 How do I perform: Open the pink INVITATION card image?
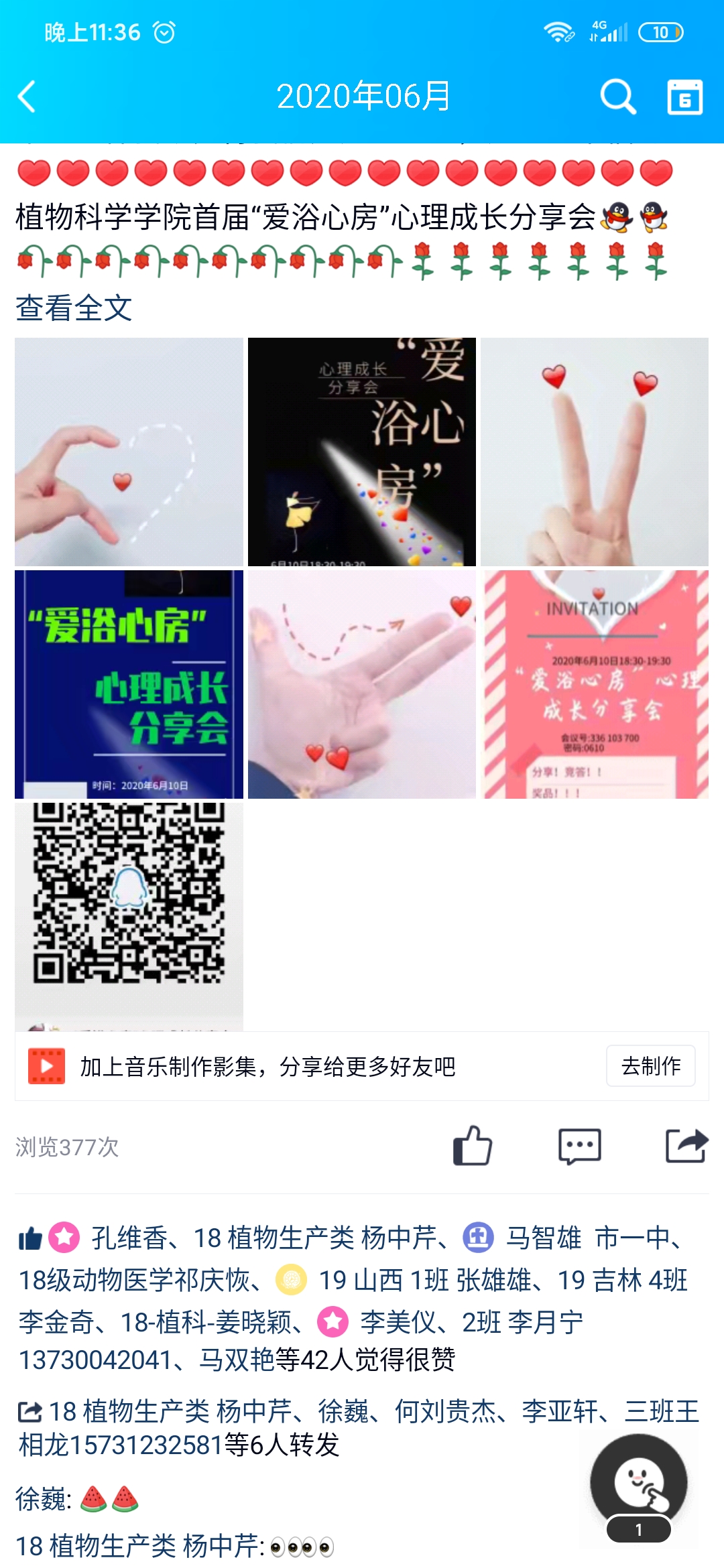595,684
